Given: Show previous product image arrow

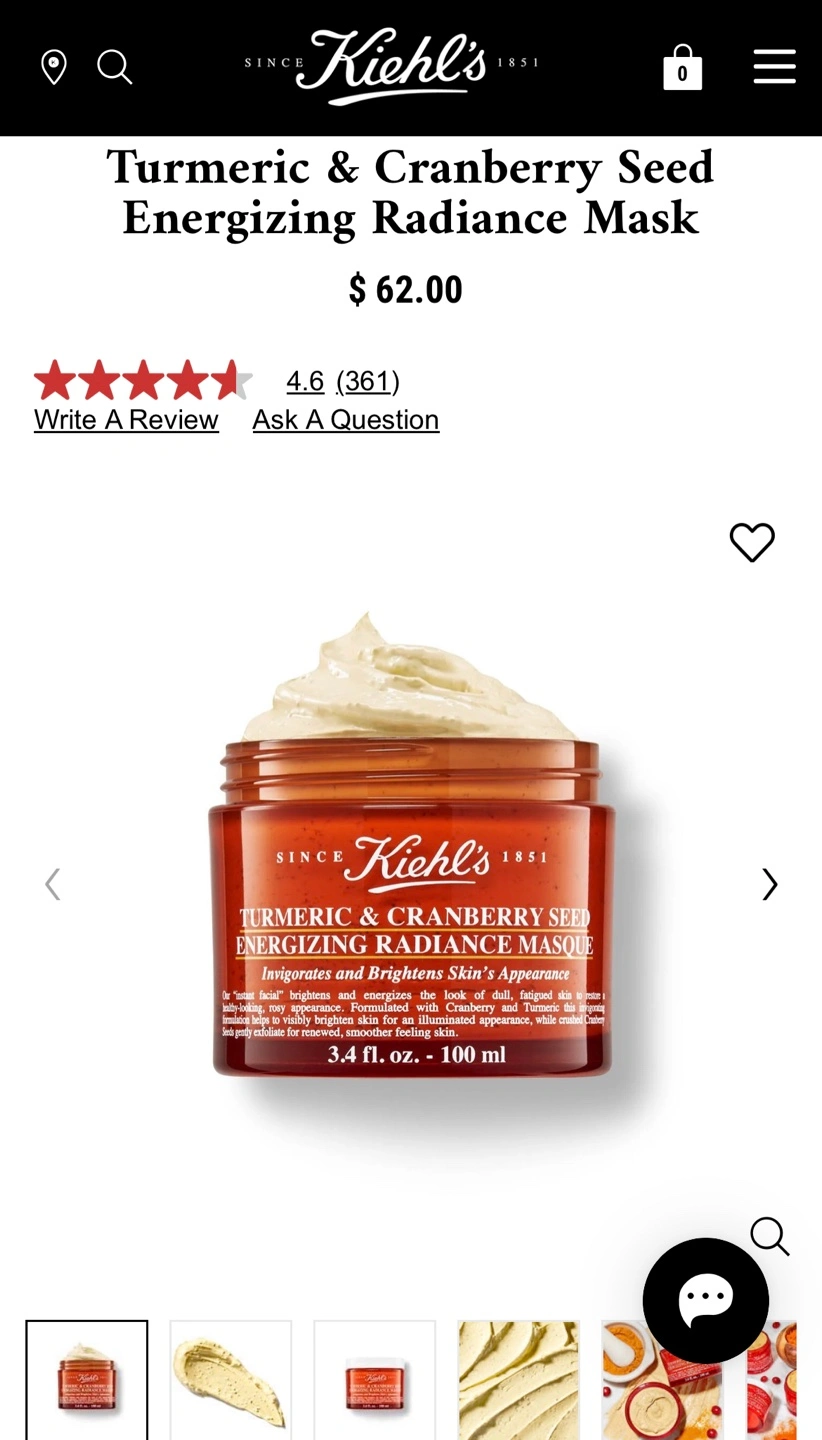Looking at the screenshot, I should pyautogui.click(x=53, y=884).
